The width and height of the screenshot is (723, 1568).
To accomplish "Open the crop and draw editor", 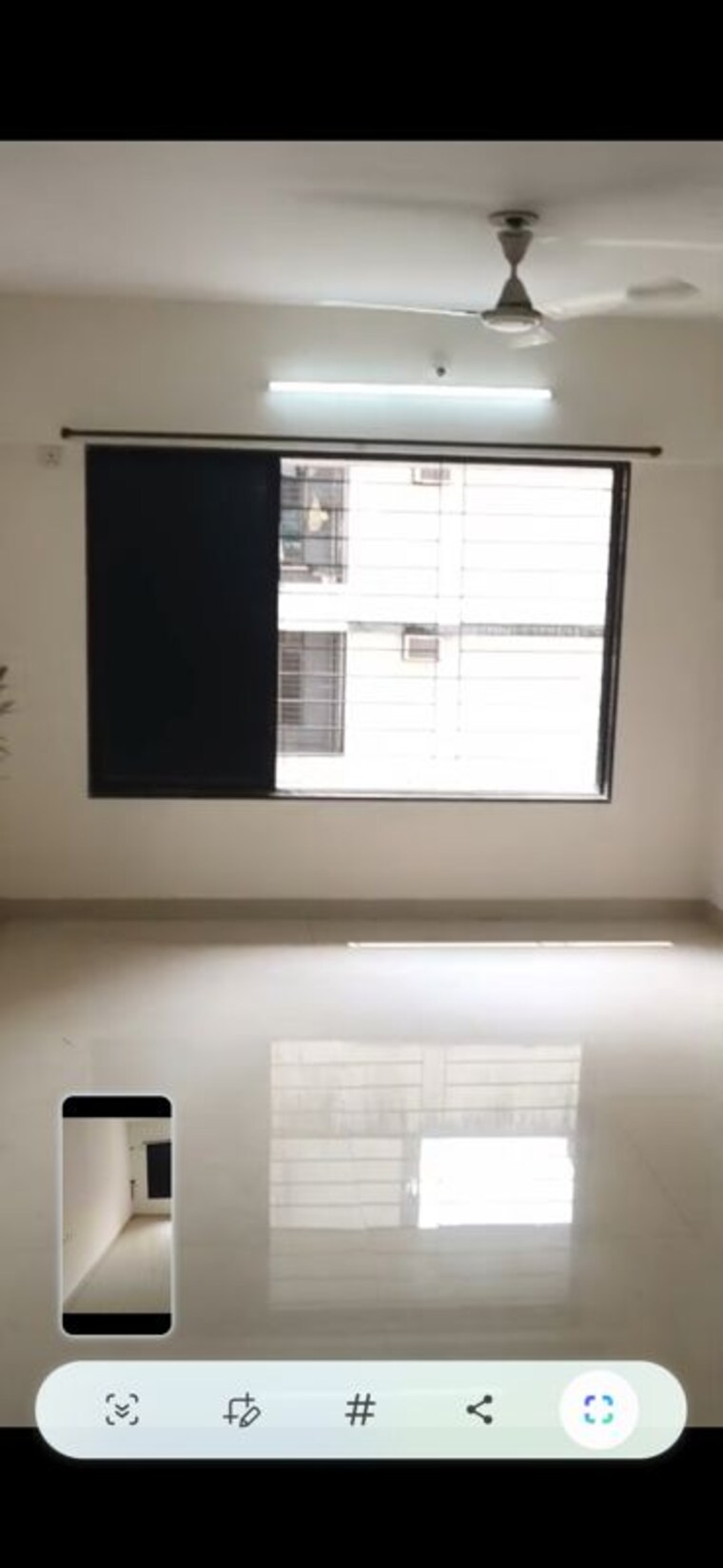I will pyautogui.click(x=242, y=1409).
